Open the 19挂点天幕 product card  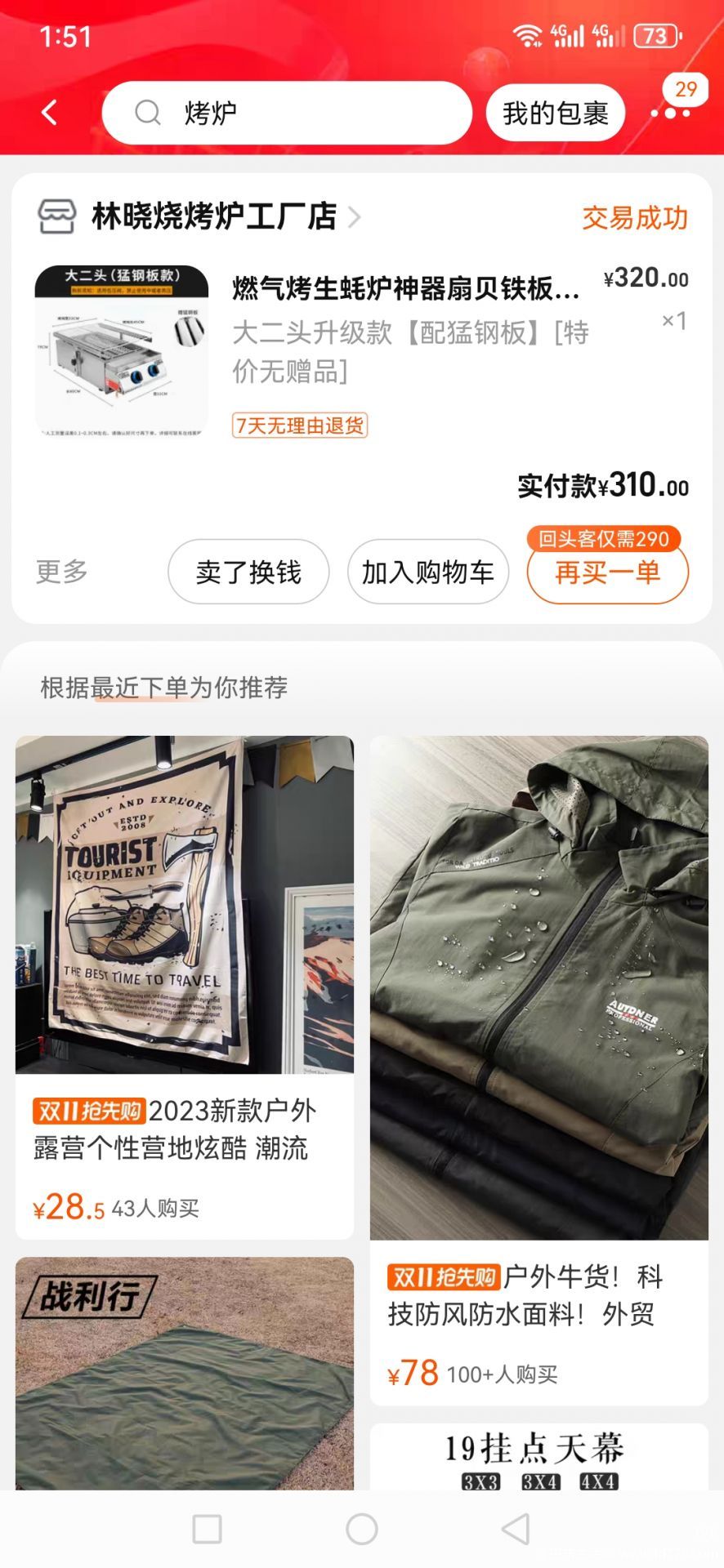pyautogui.click(x=539, y=1457)
